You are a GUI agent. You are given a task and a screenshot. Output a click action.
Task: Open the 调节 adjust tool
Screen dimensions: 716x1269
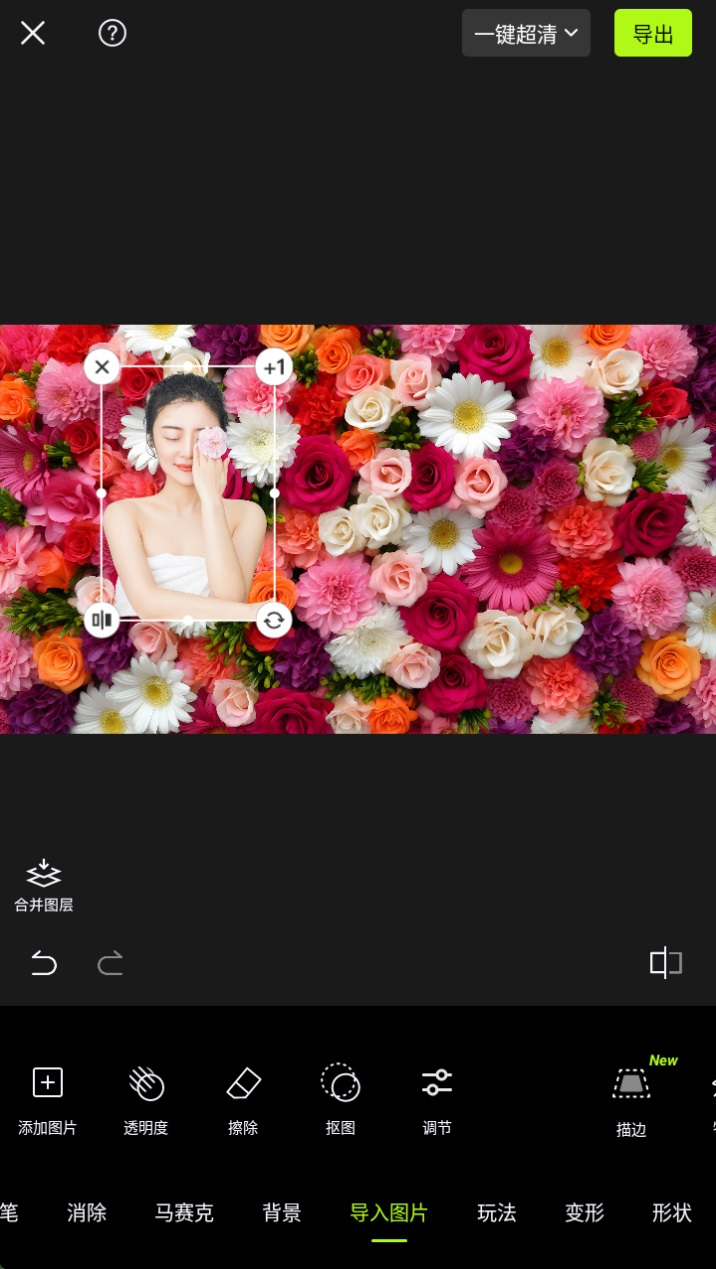click(437, 1099)
